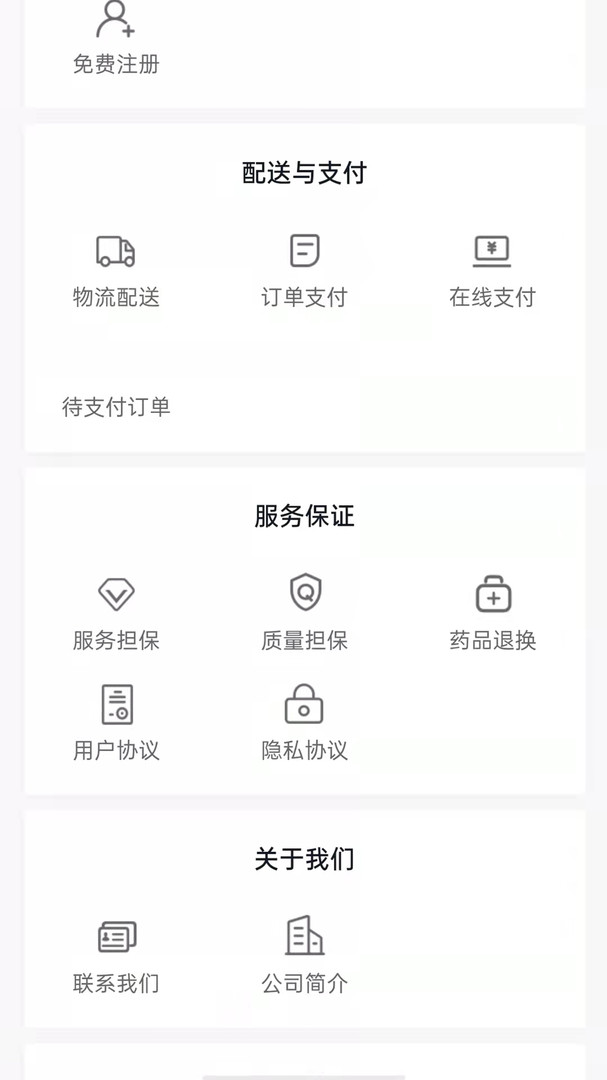Read the 用户协议 user agreement
The image size is (607, 1080).
point(116,723)
